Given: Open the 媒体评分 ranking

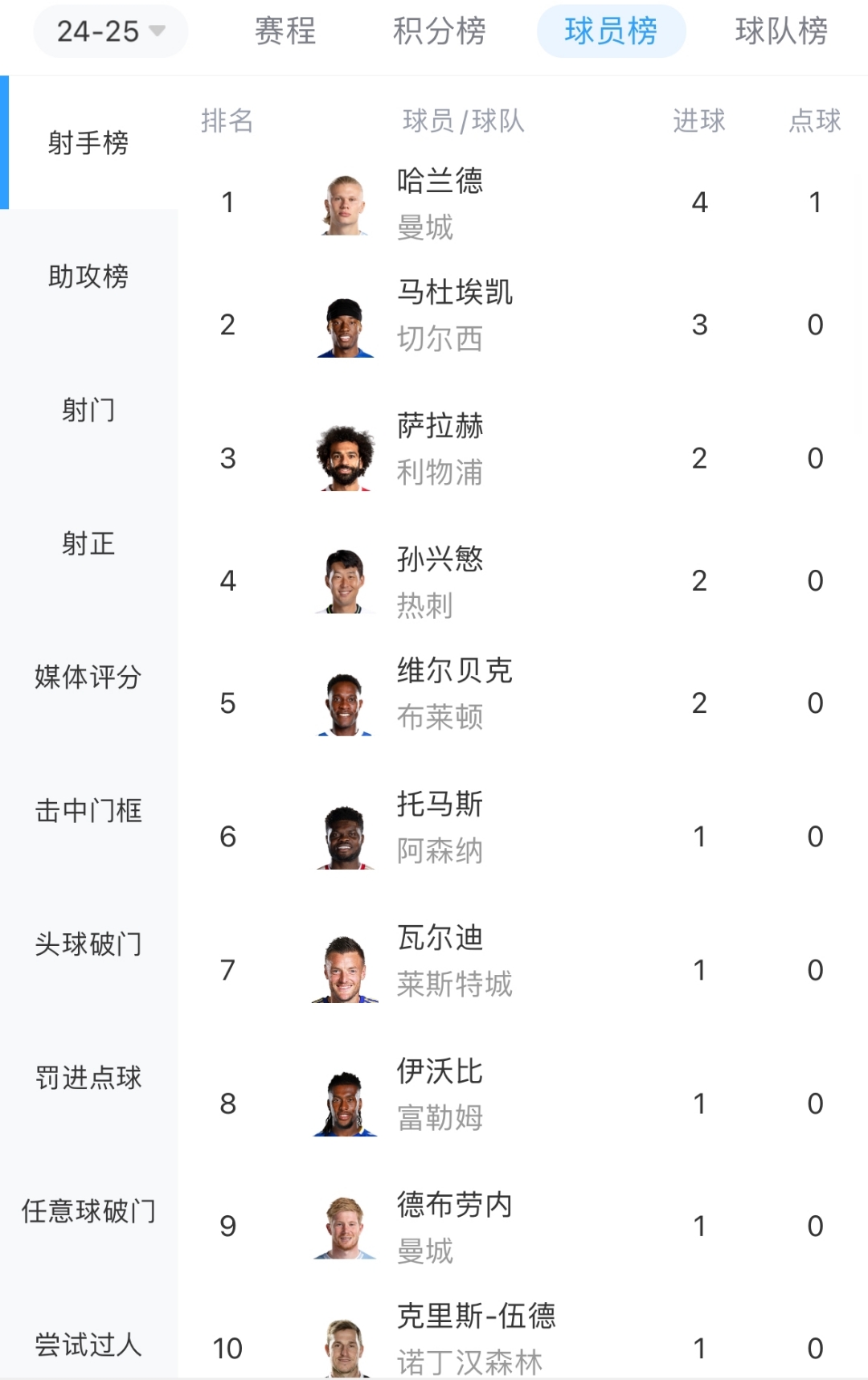Looking at the screenshot, I should (x=88, y=677).
